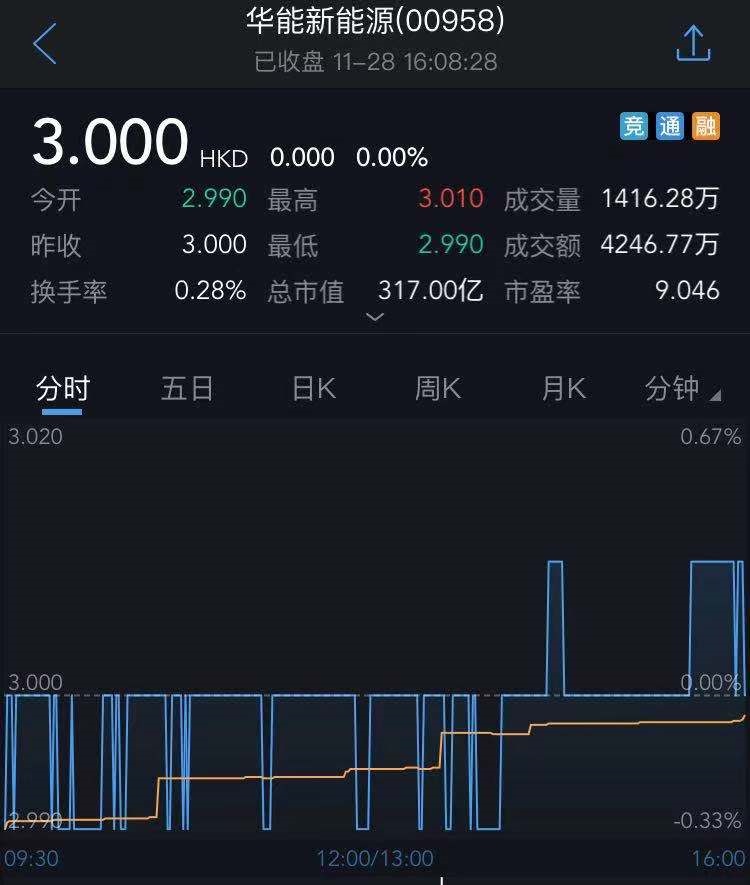
Task: Share this stock via the share icon
Action: click(693, 44)
